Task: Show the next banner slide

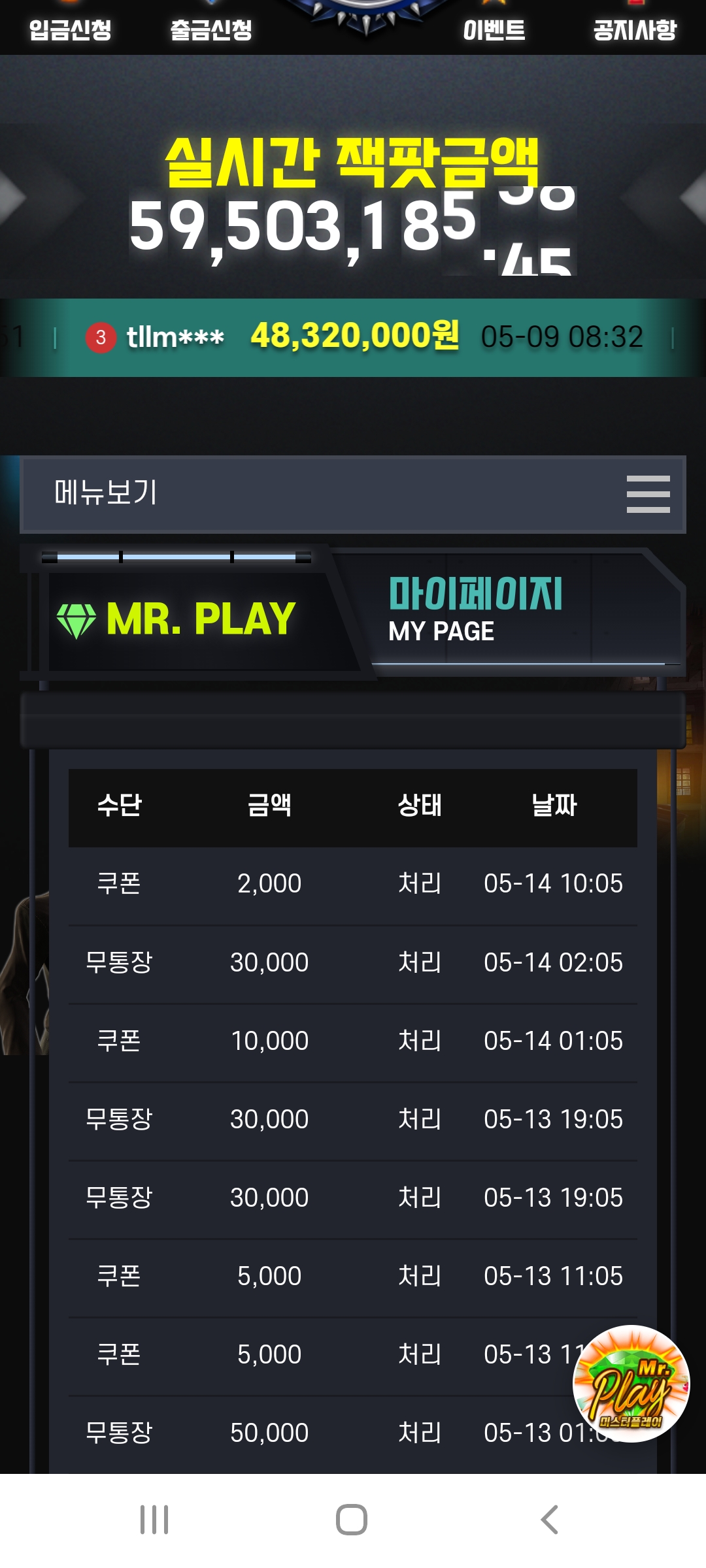Action: [693, 197]
